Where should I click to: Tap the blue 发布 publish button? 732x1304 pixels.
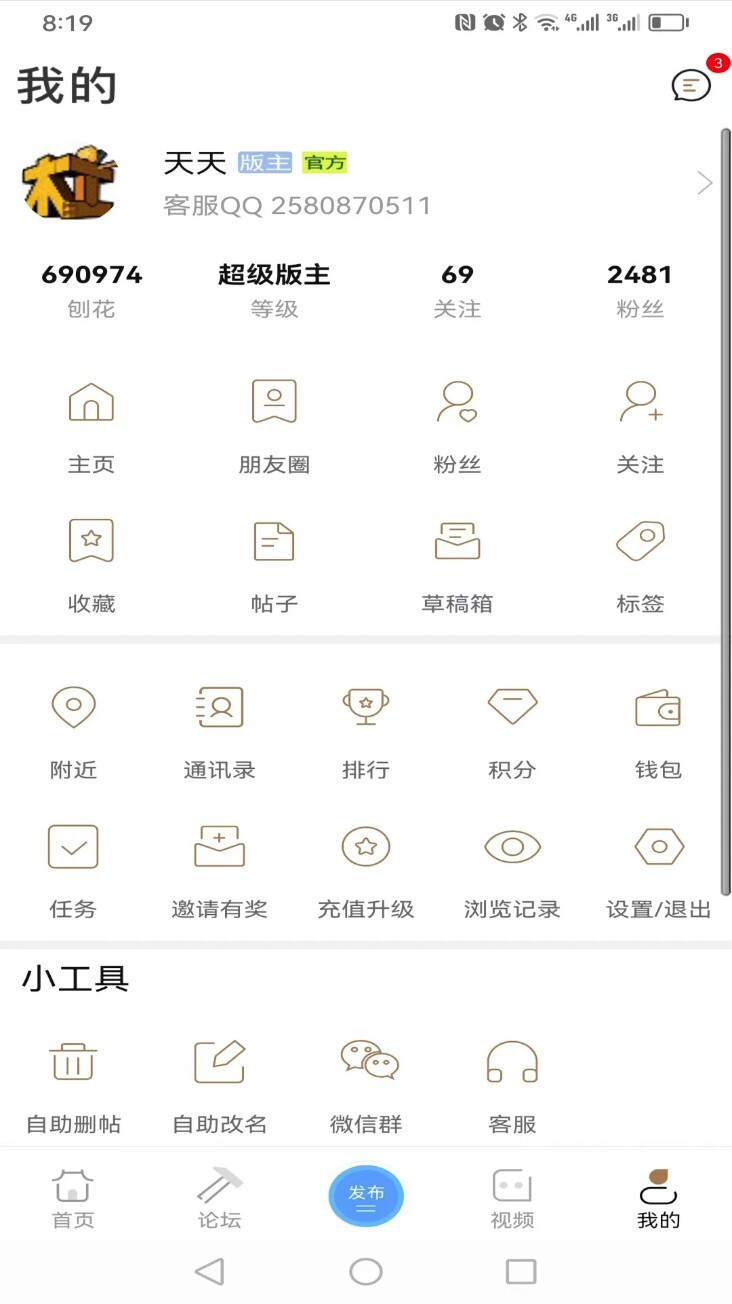click(366, 1196)
